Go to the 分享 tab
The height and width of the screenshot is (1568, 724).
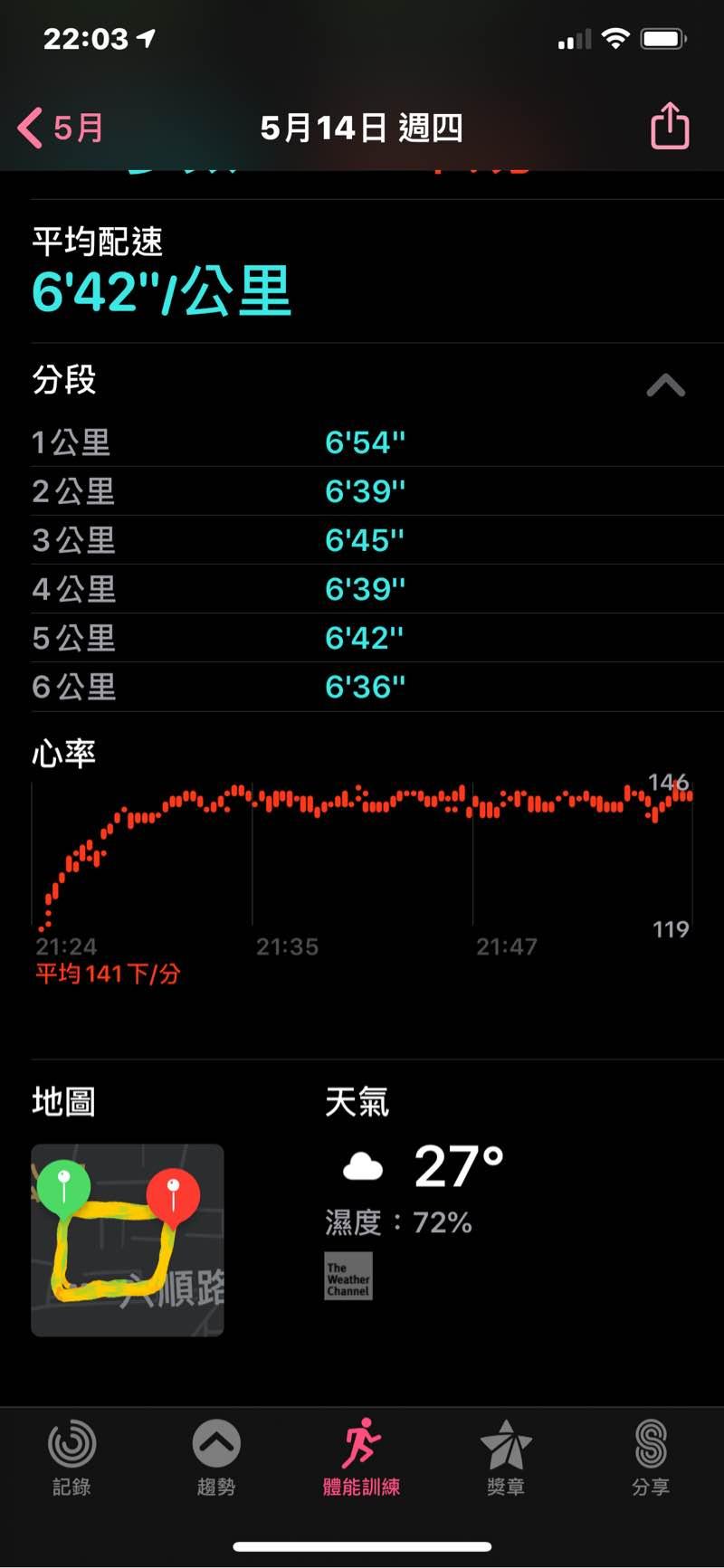(651, 1456)
